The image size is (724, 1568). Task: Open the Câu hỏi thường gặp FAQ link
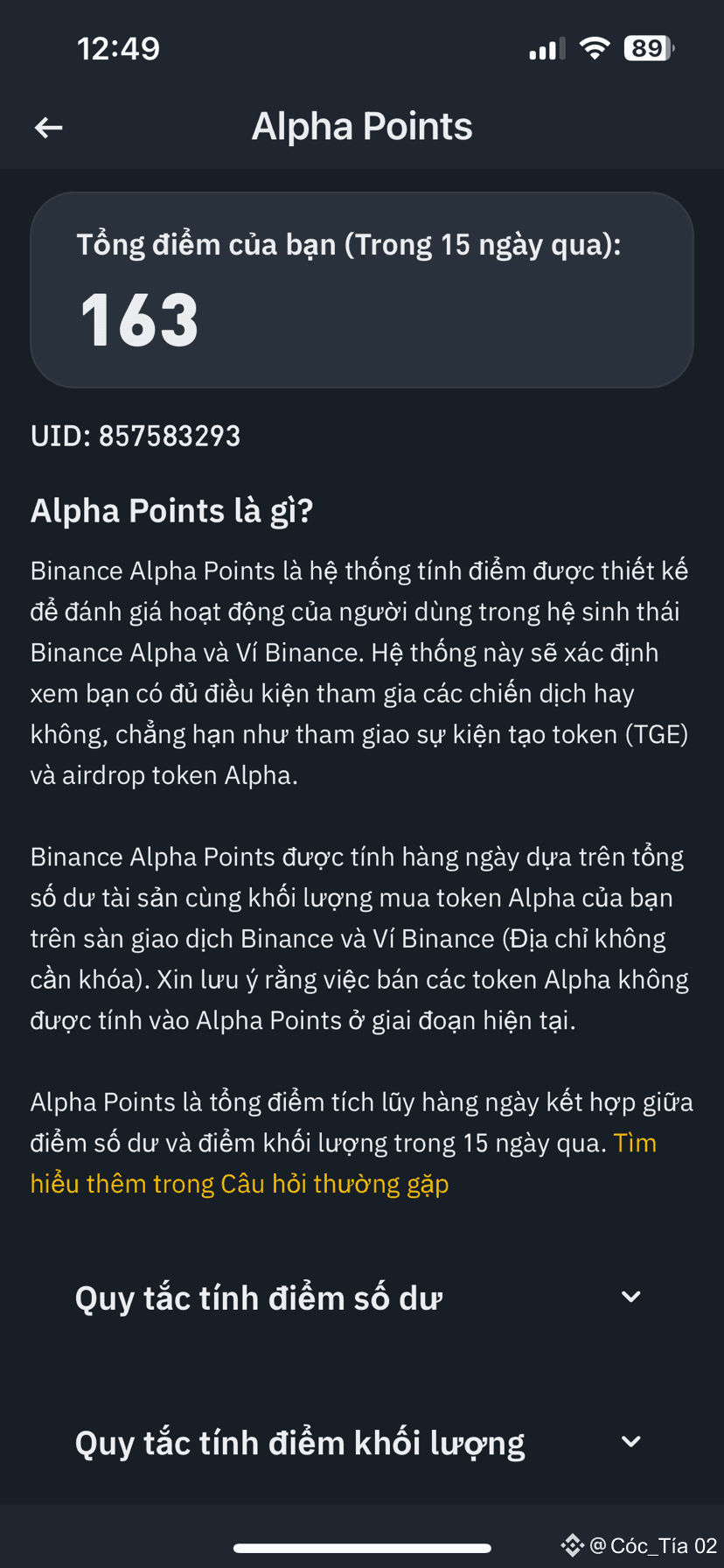point(329,1183)
